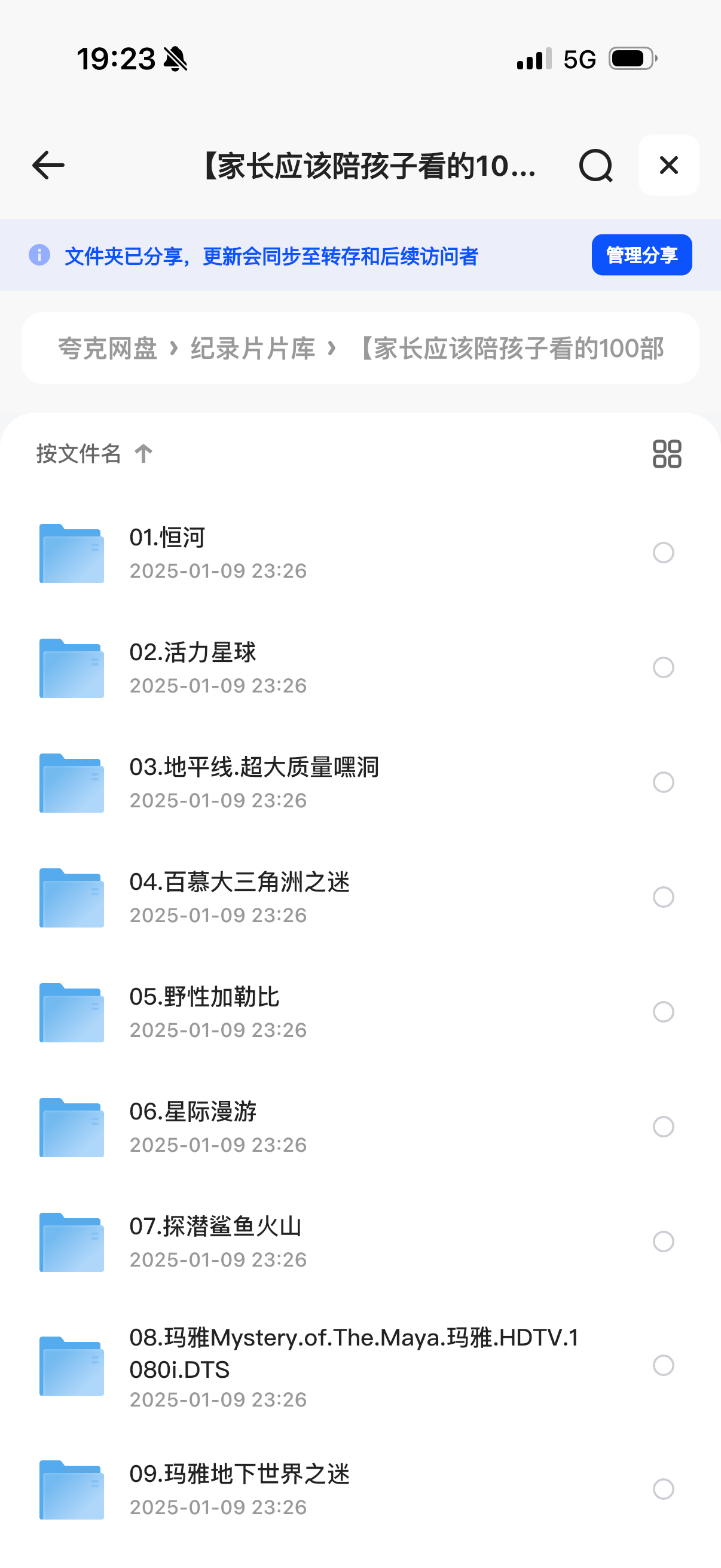The width and height of the screenshot is (721, 1568).
Task: Go back using the arrow icon
Action: pos(48,165)
